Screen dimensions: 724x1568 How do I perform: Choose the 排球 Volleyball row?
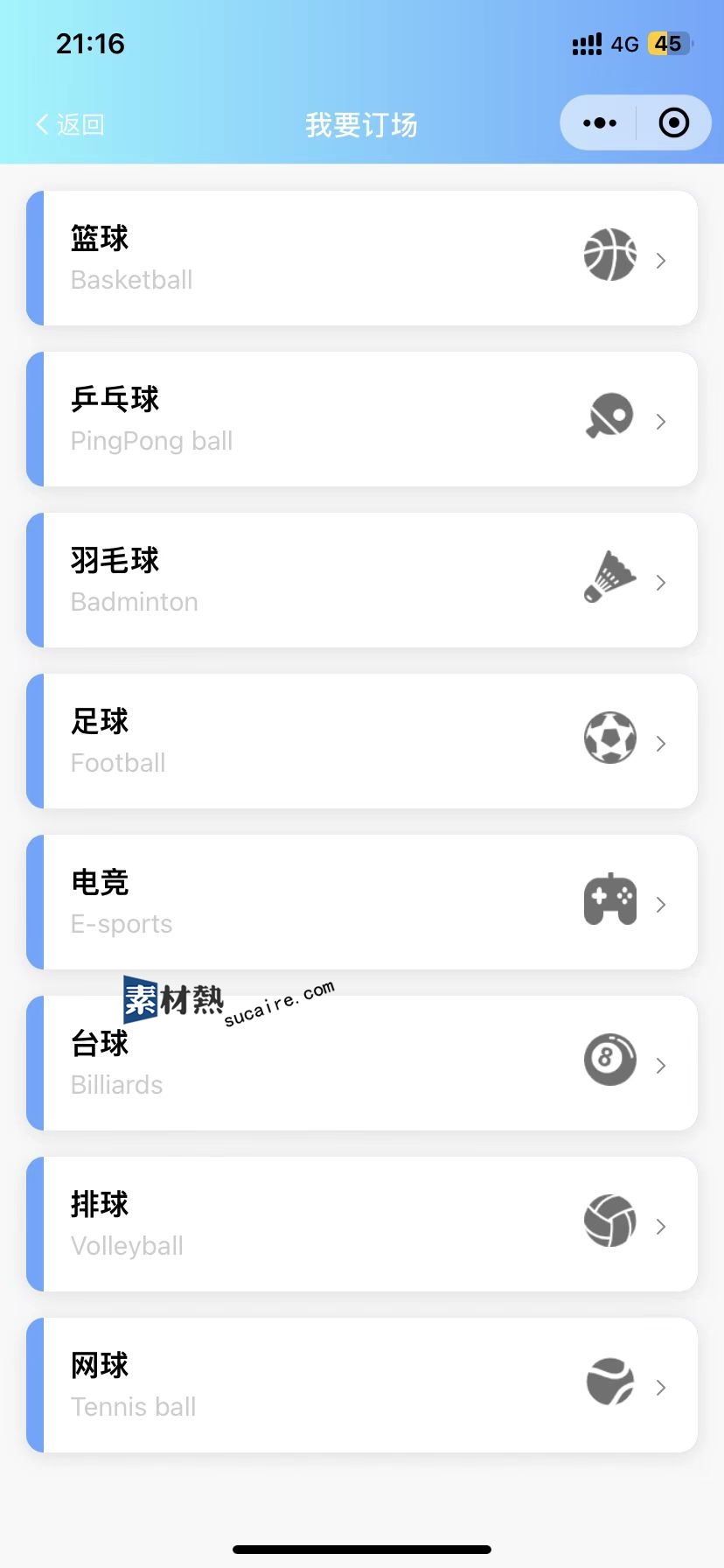362,1224
